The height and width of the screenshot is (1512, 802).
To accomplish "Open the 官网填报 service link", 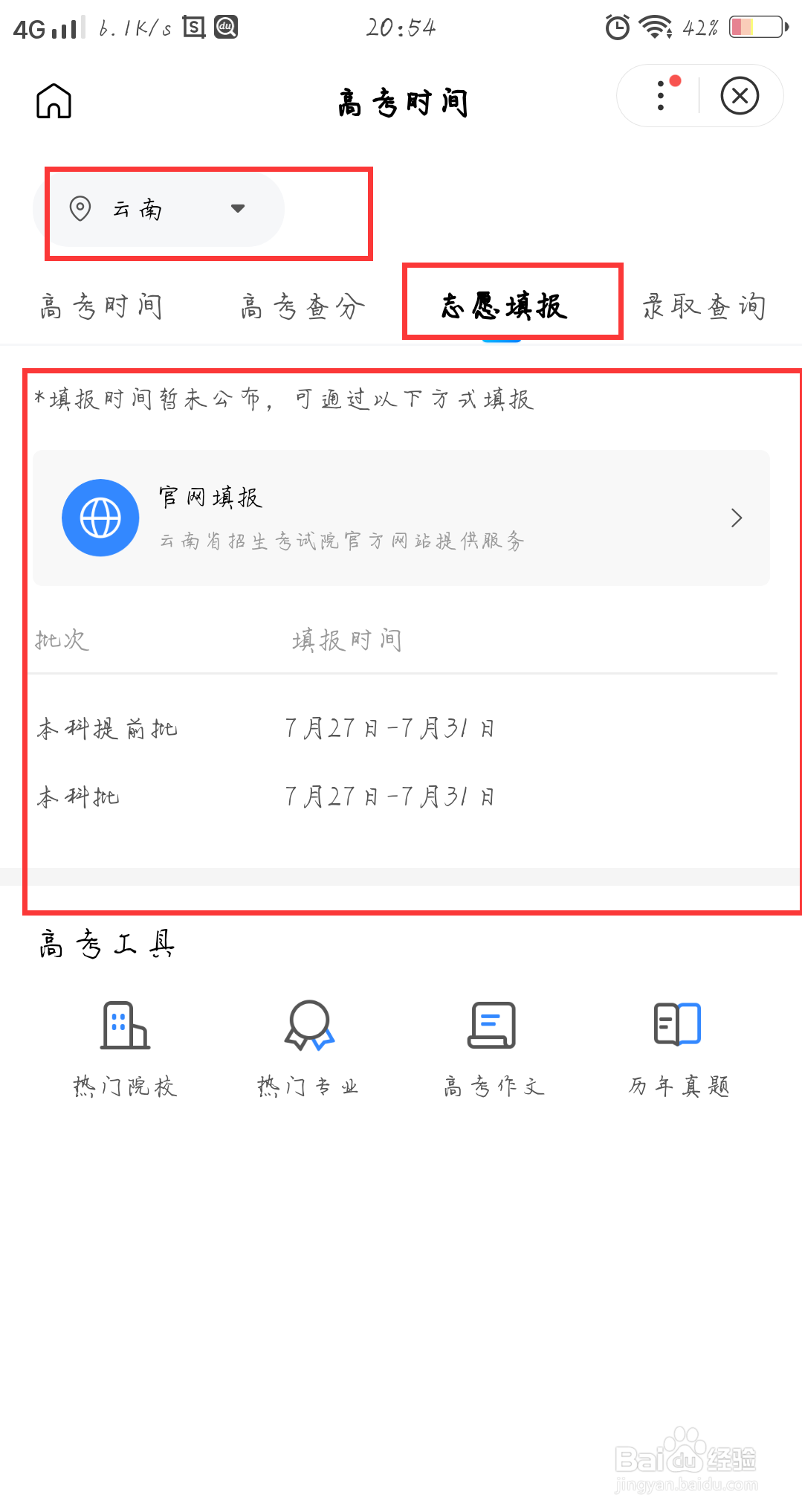I will tap(401, 517).
